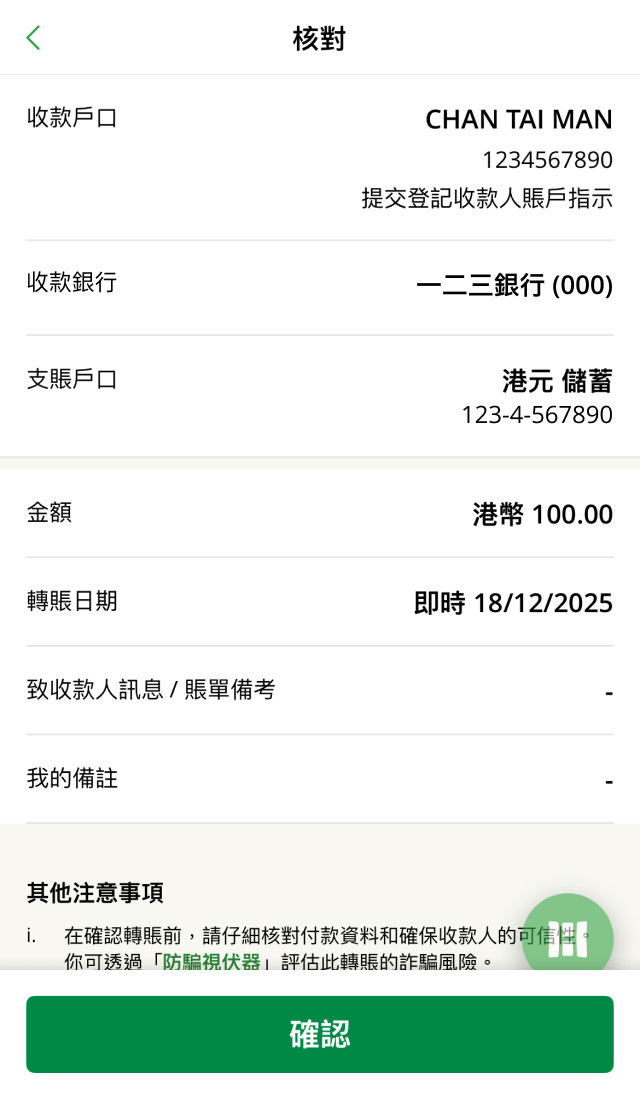Screen dimensions: 640x1100
Task: Open the 防騙視伏器 link
Action: click(x=211, y=961)
